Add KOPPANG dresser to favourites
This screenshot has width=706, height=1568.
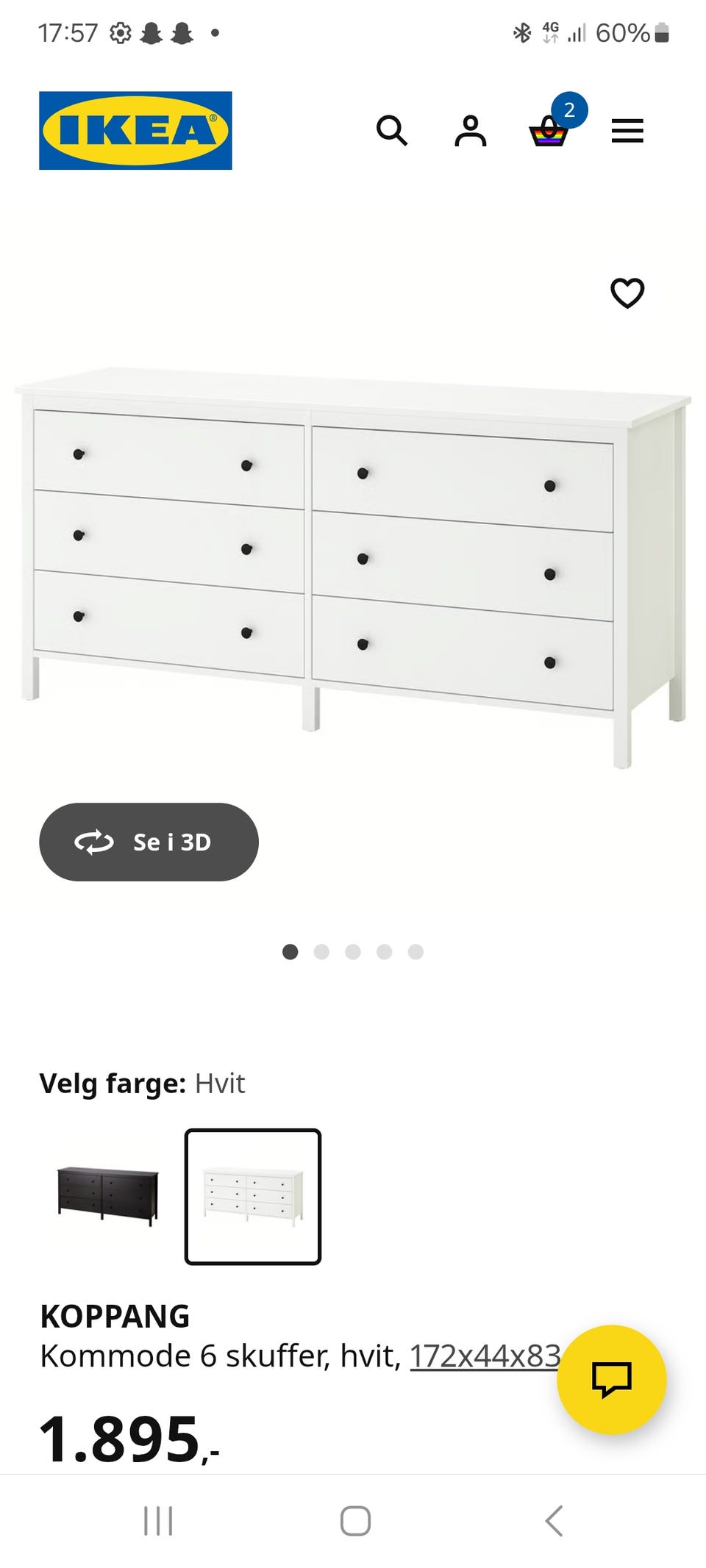coord(627,293)
